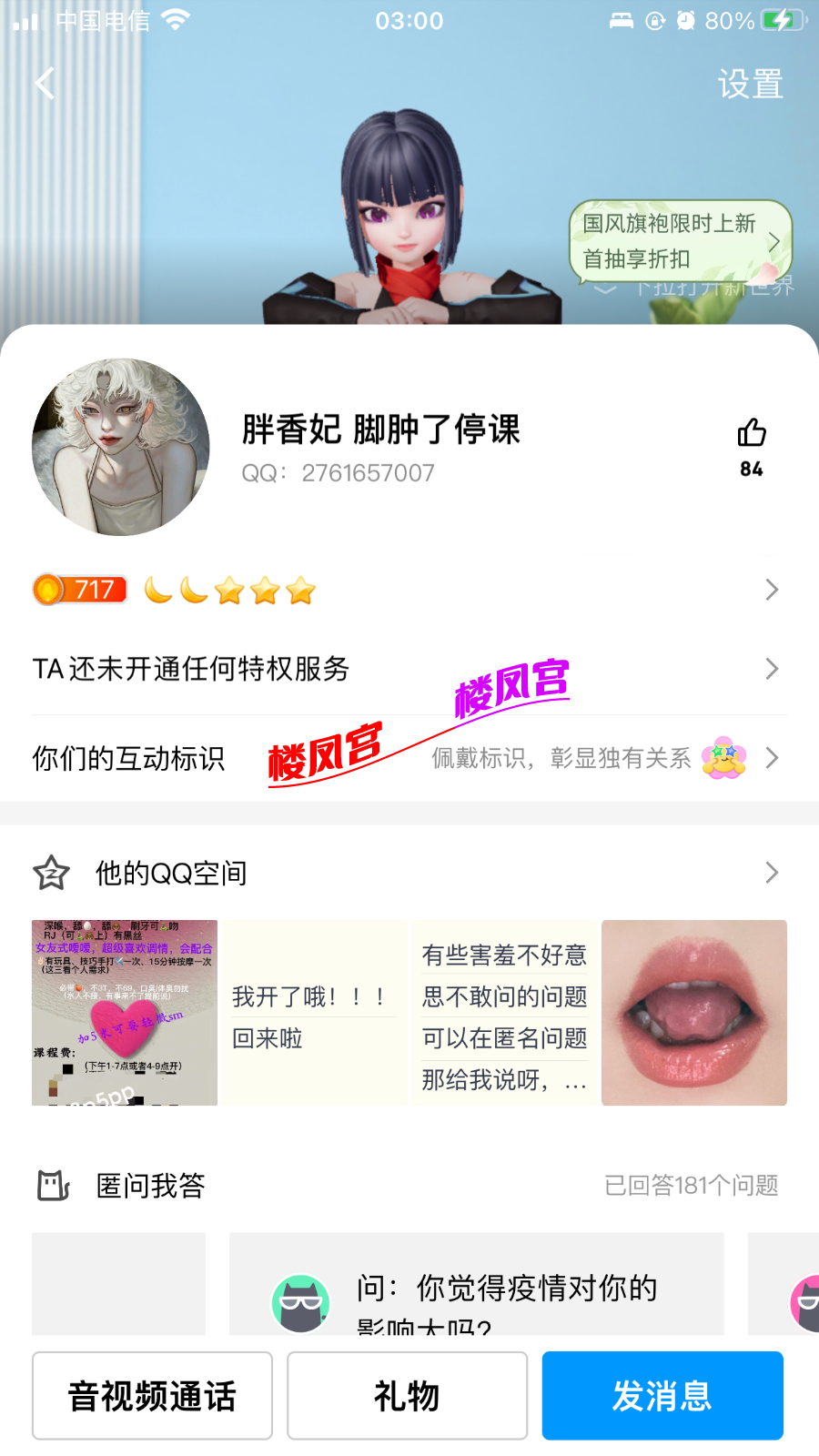Enter 他的QQ空间
The height and width of the screenshot is (1456, 819).
tap(408, 873)
